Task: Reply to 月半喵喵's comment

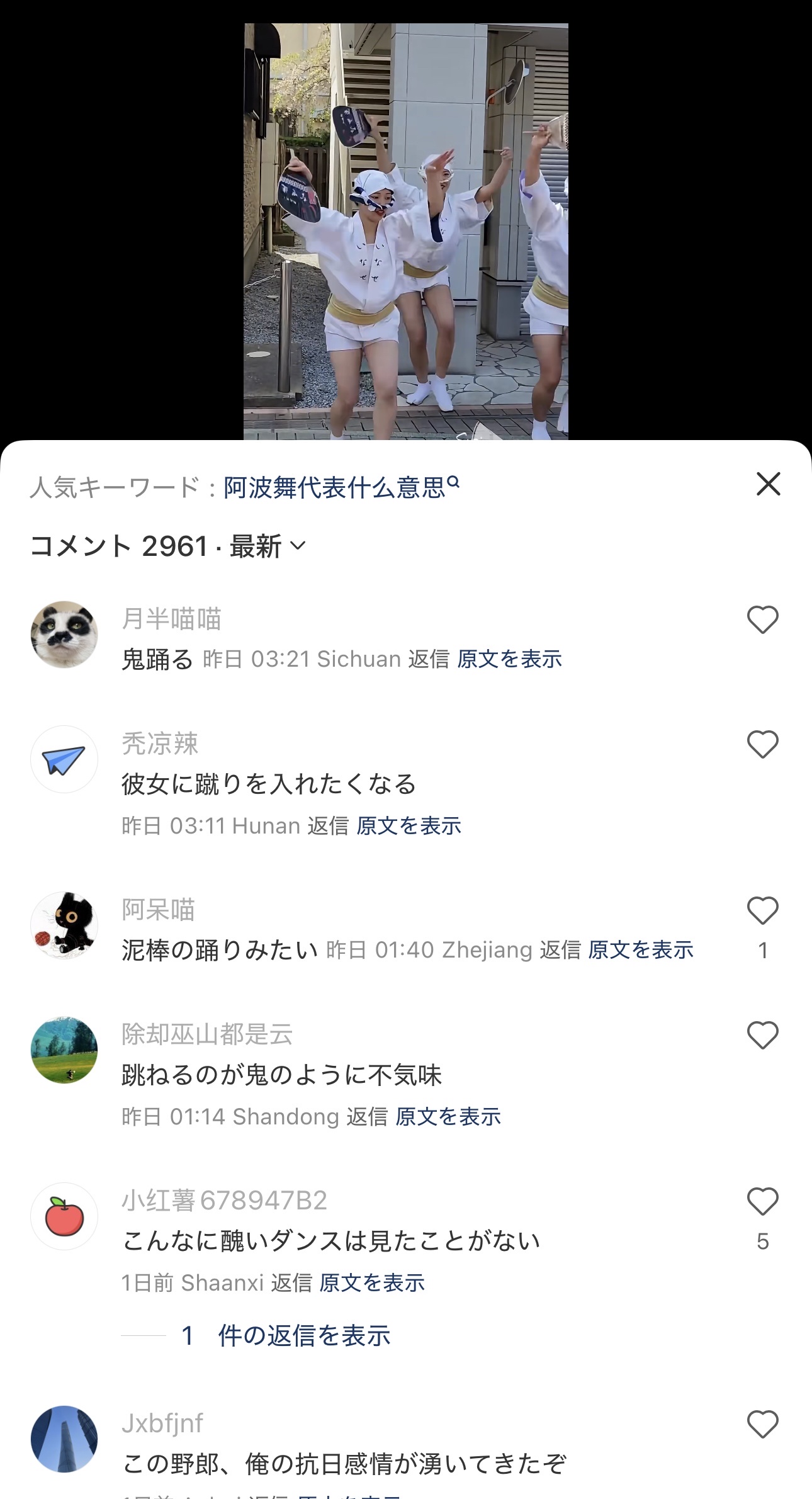Action: [x=429, y=659]
